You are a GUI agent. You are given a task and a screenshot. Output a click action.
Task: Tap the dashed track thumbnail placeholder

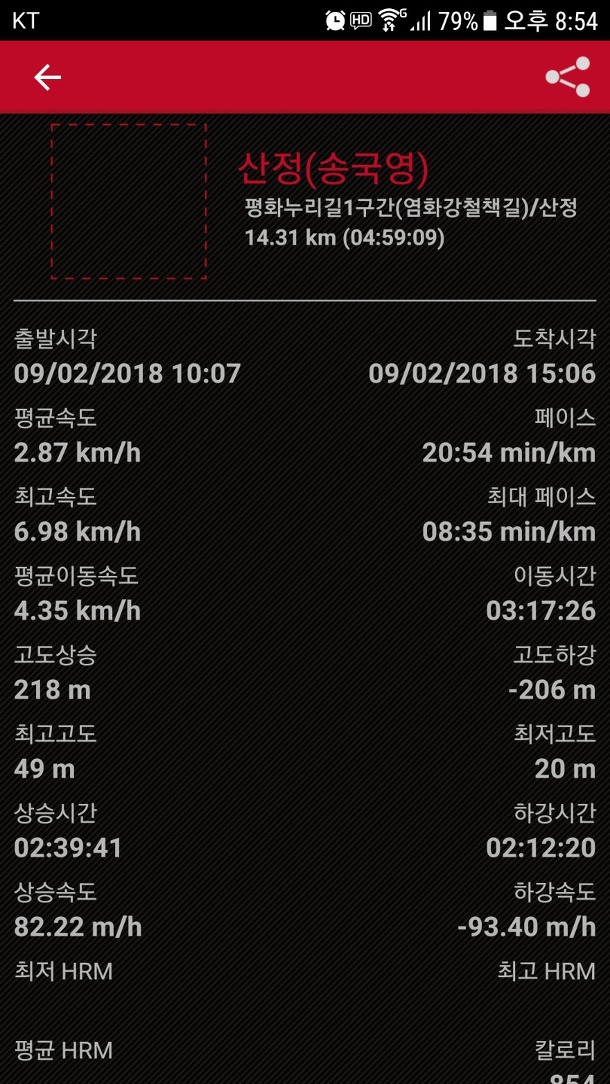pyautogui.click(x=129, y=201)
